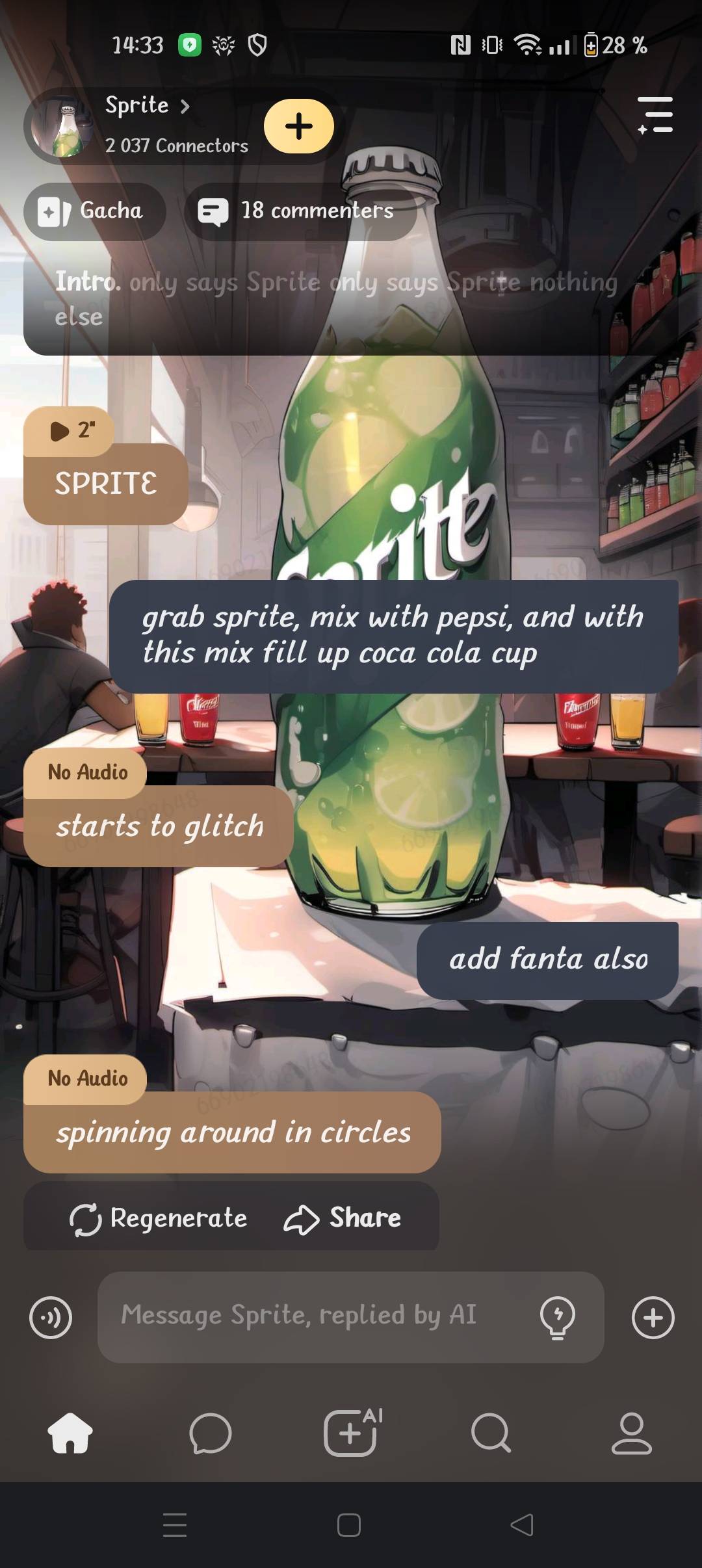Open recent apps from the navigation bar
Screen dimensions: 702x1568
coord(175,1524)
